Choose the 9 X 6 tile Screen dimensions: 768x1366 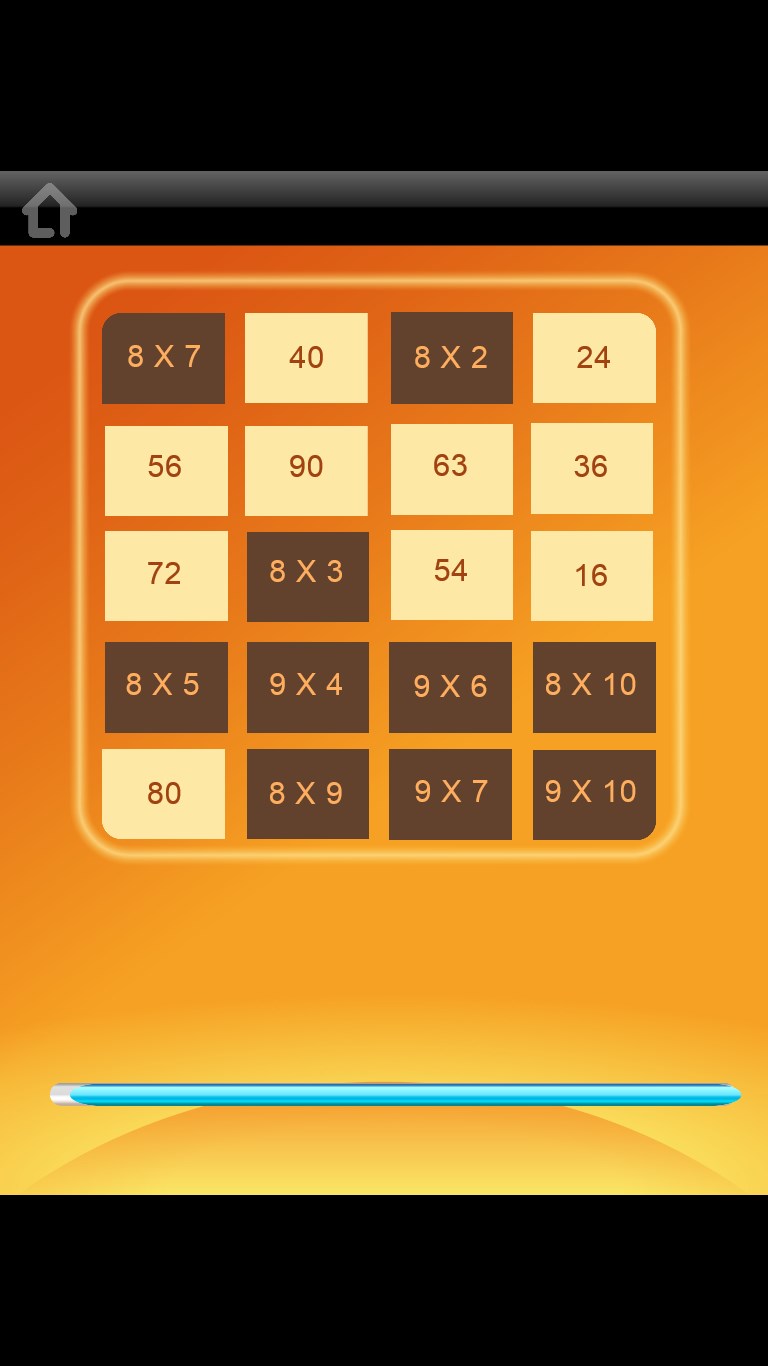(450, 687)
